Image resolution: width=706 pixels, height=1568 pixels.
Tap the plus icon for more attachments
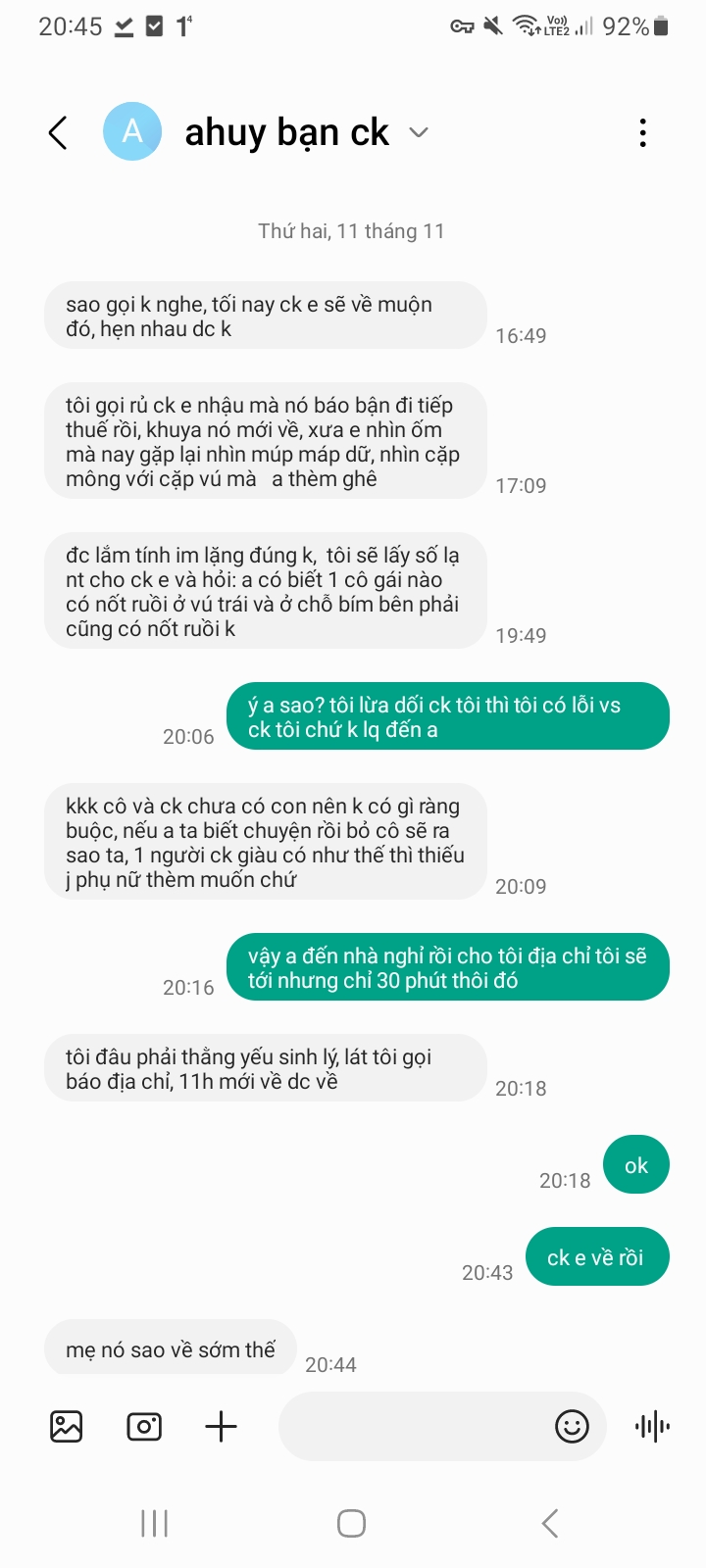click(x=222, y=1426)
